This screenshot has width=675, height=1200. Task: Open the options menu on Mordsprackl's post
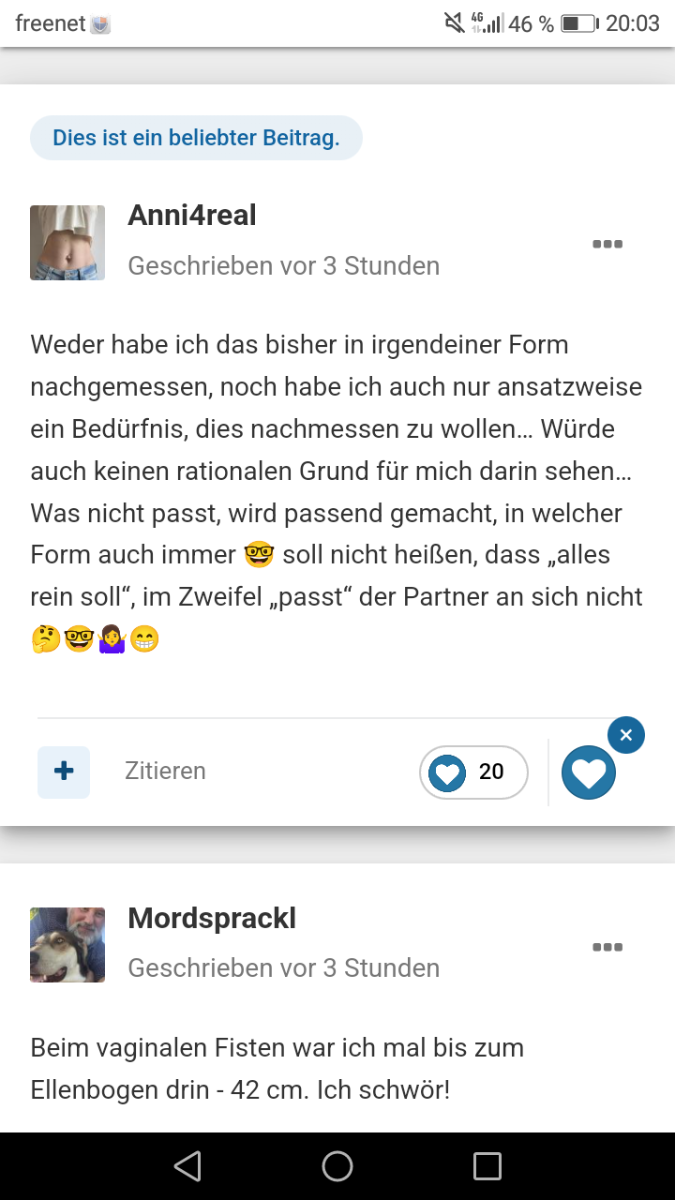coord(607,947)
